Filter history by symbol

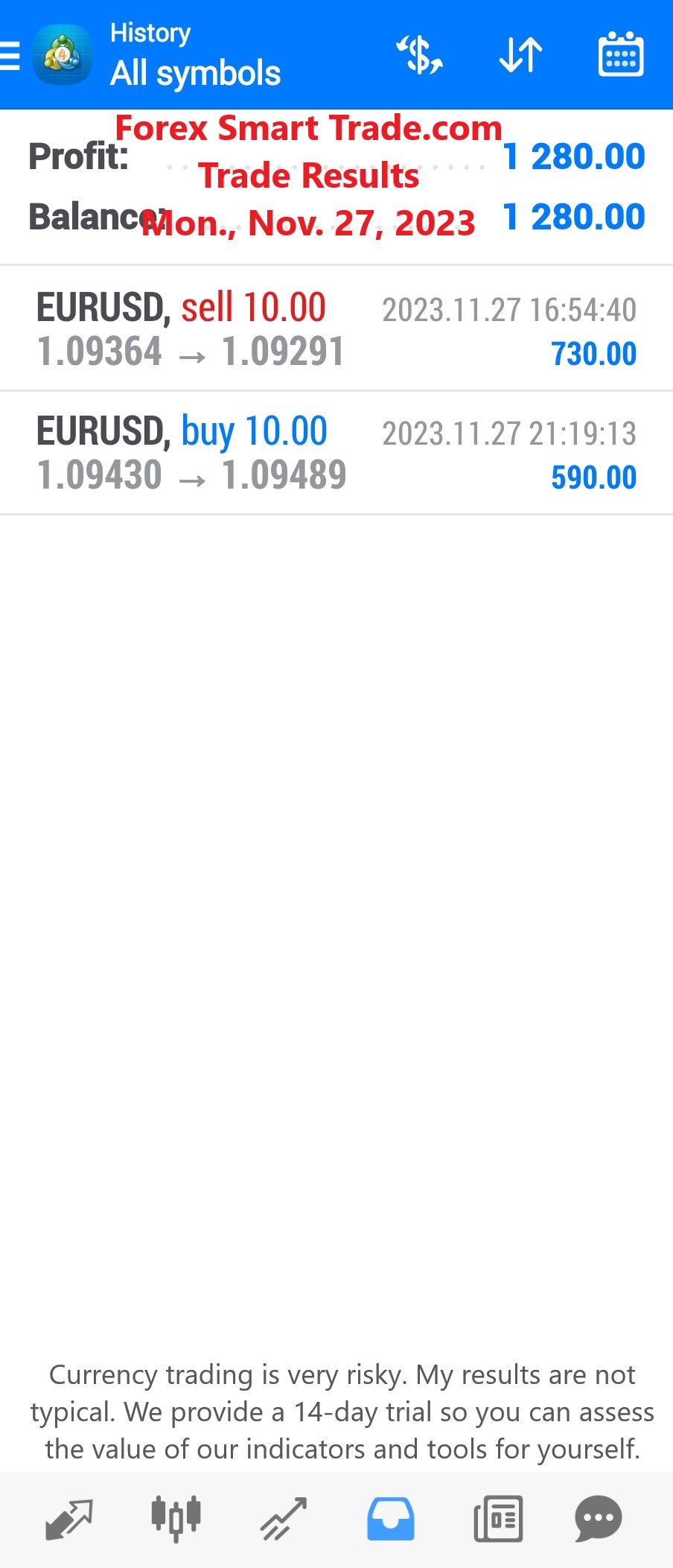click(420, 55)
